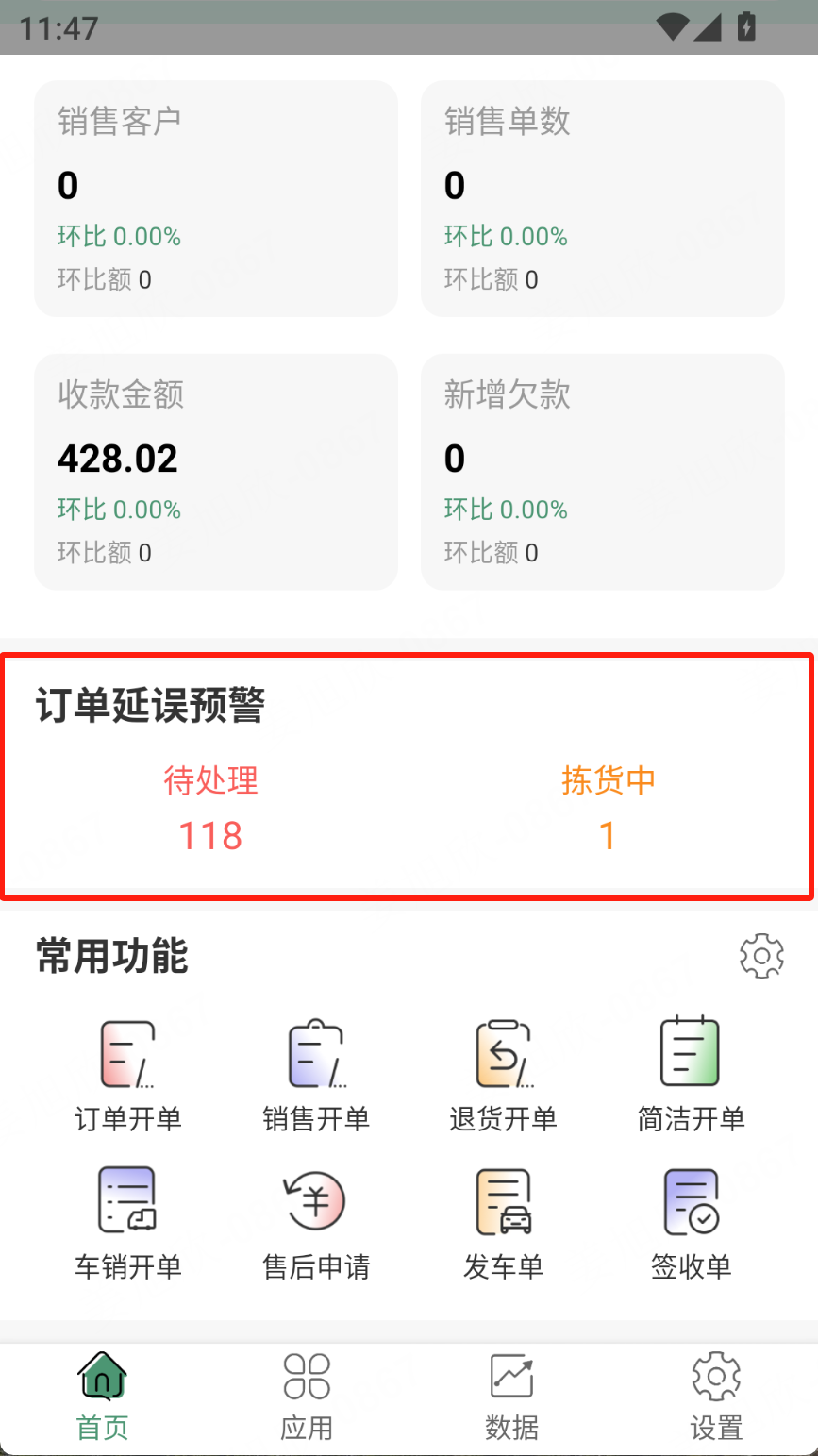Open 销售开单 function
Viewport: 818px width, 1456px height.
316,1078
